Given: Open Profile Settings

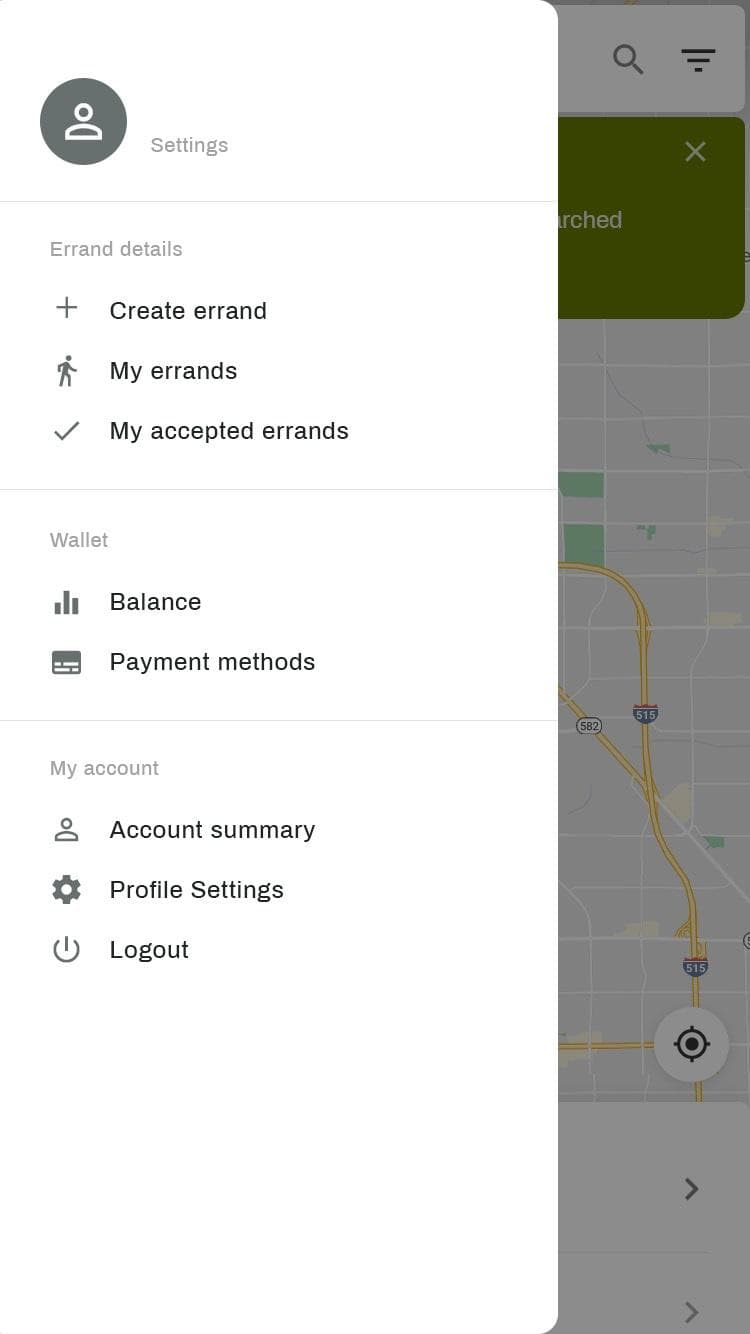Looking at the screenshot, I should pyautogui.click(x=196, y=890).
